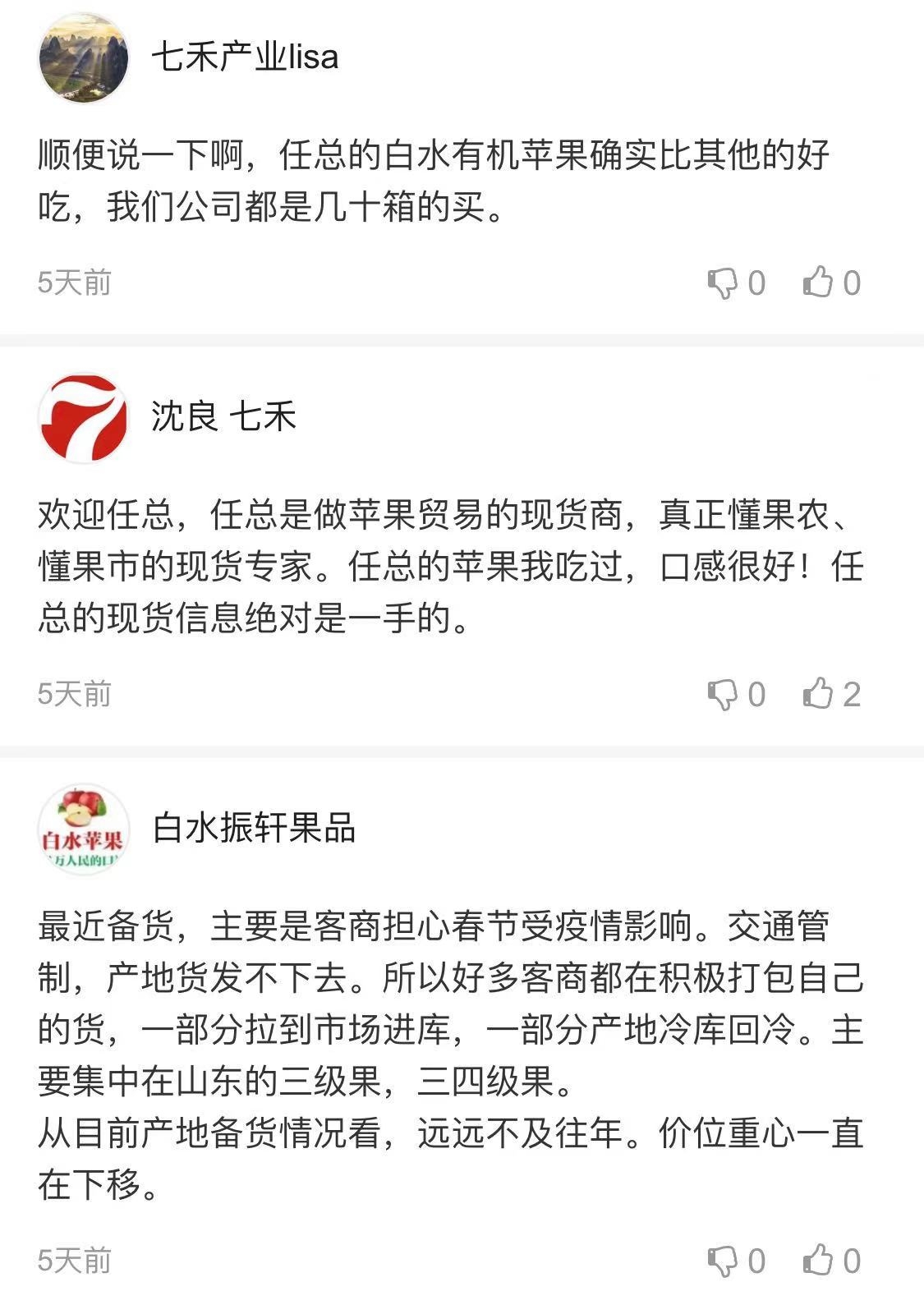Dislike 沈良 七禾's comment
Image resolution: width=924 pixels, height=1291 pixels.
[723, 695]
